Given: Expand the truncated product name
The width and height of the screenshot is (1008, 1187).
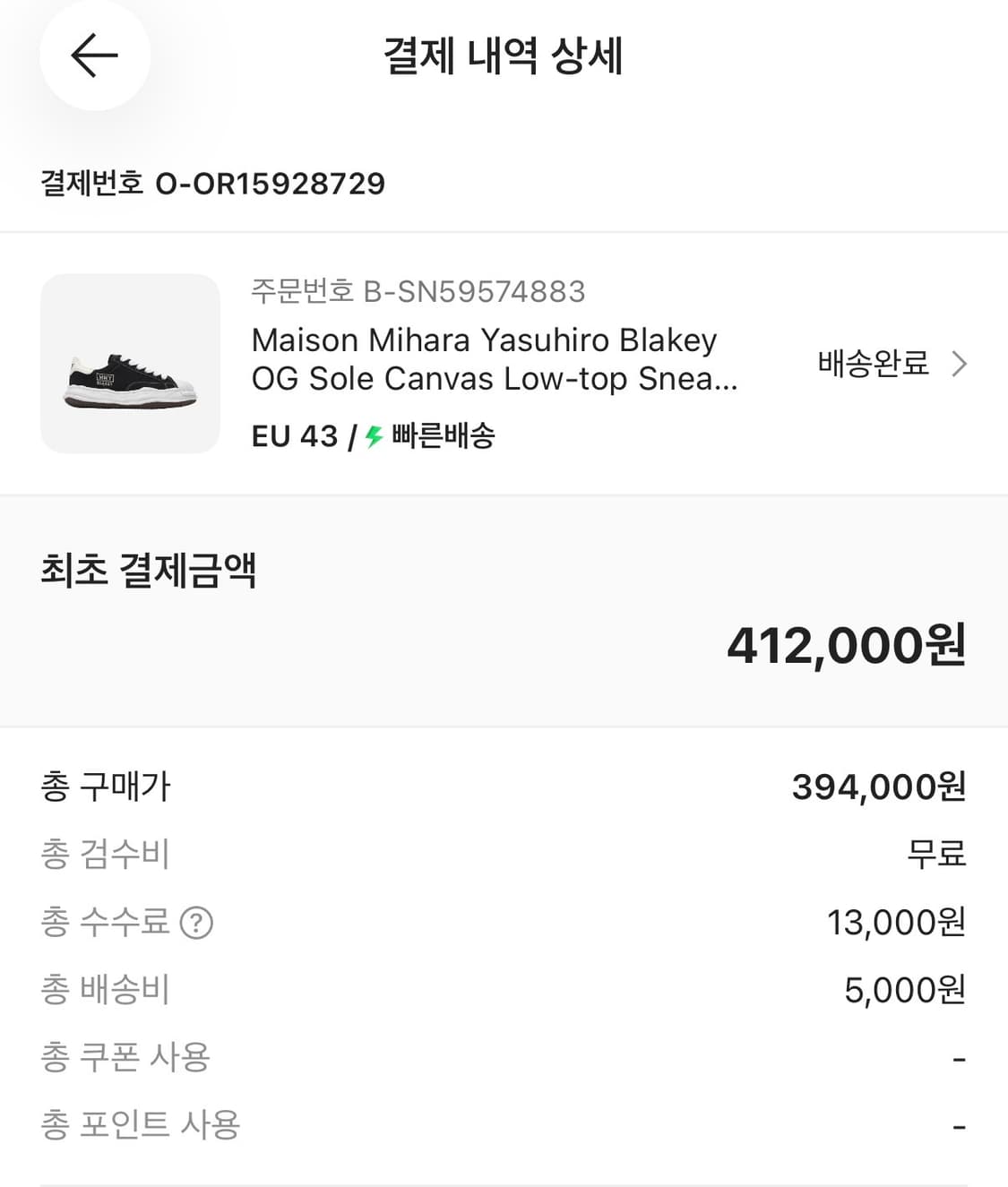Looking at the screenshot, I should [493, 359].
